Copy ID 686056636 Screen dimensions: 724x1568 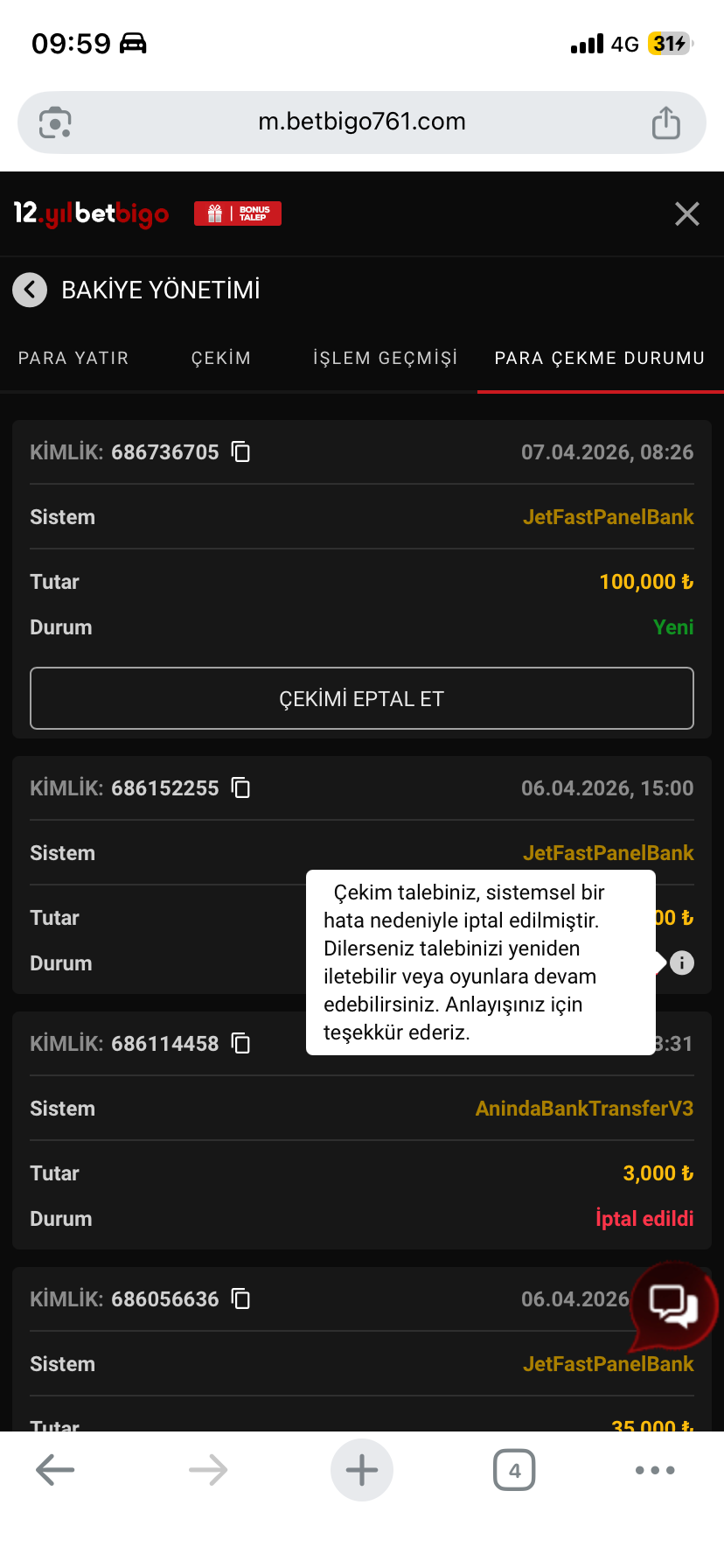240,1298
